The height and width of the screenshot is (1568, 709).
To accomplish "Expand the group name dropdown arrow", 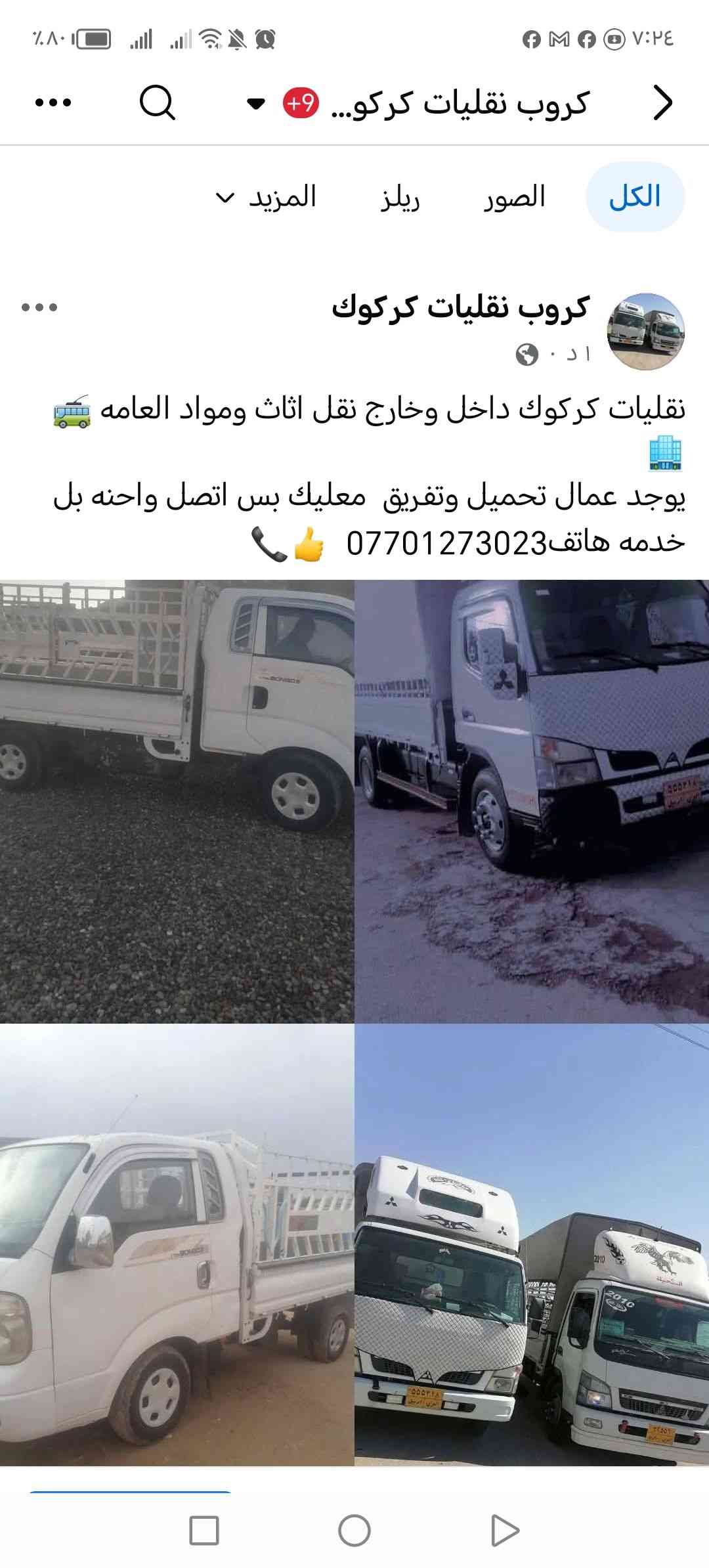I will click(x=255, y=104).
